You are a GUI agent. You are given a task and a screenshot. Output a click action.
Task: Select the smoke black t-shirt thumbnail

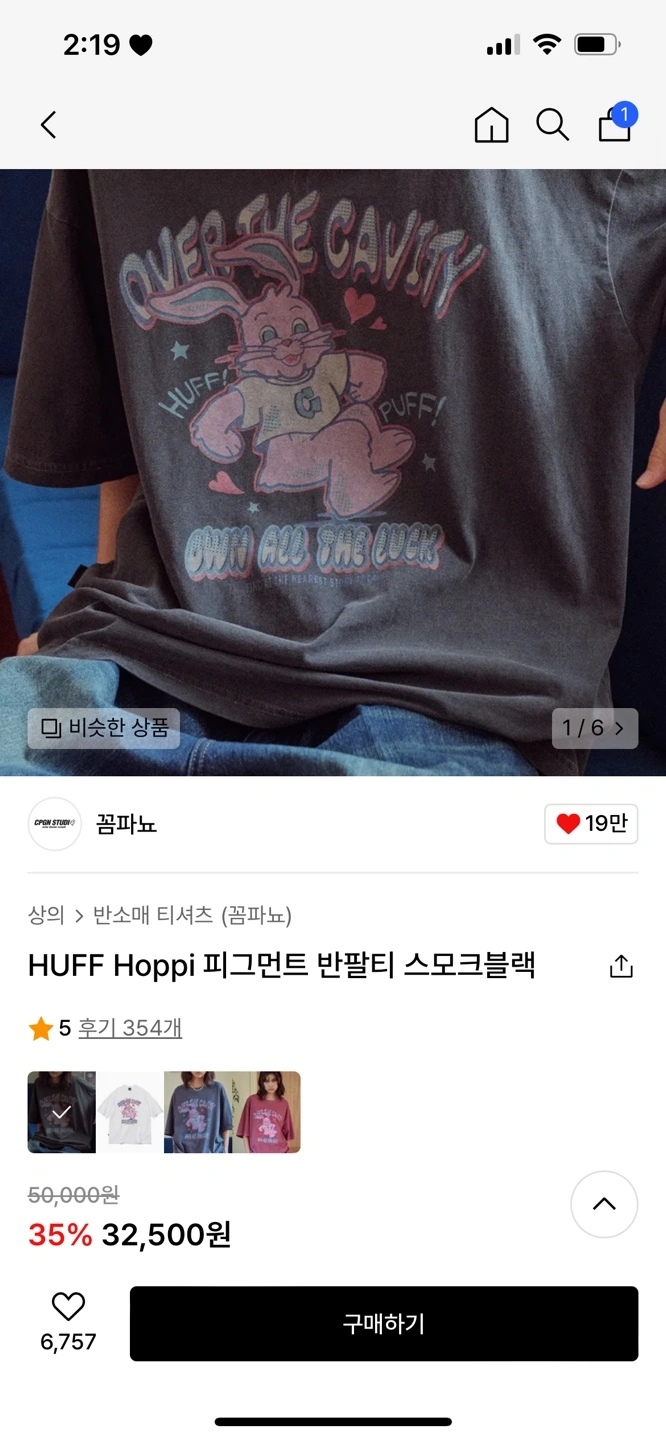pyautogui.click(x=61, y=1112)
